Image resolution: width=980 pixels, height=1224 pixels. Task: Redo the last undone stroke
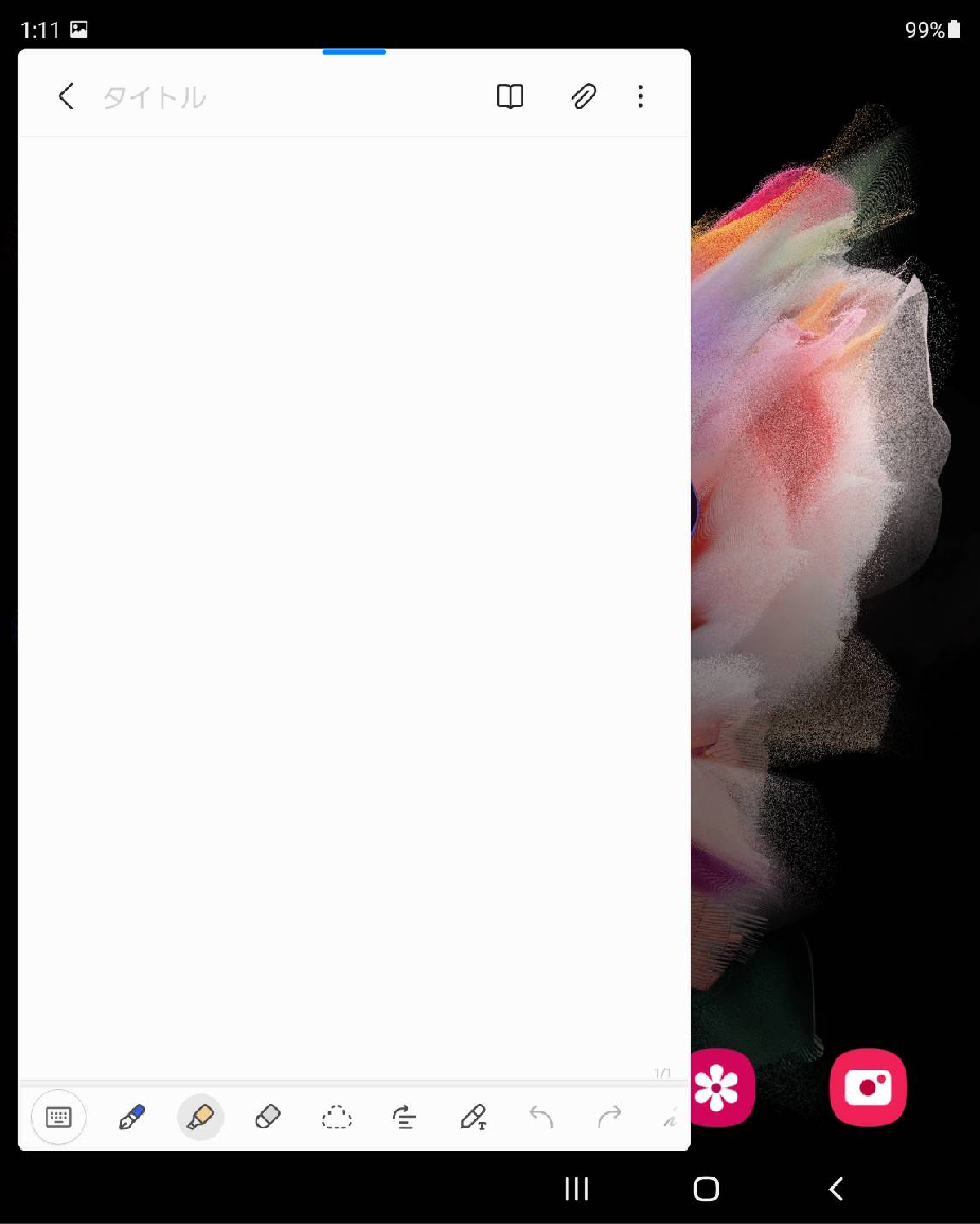coord(609,1116)
